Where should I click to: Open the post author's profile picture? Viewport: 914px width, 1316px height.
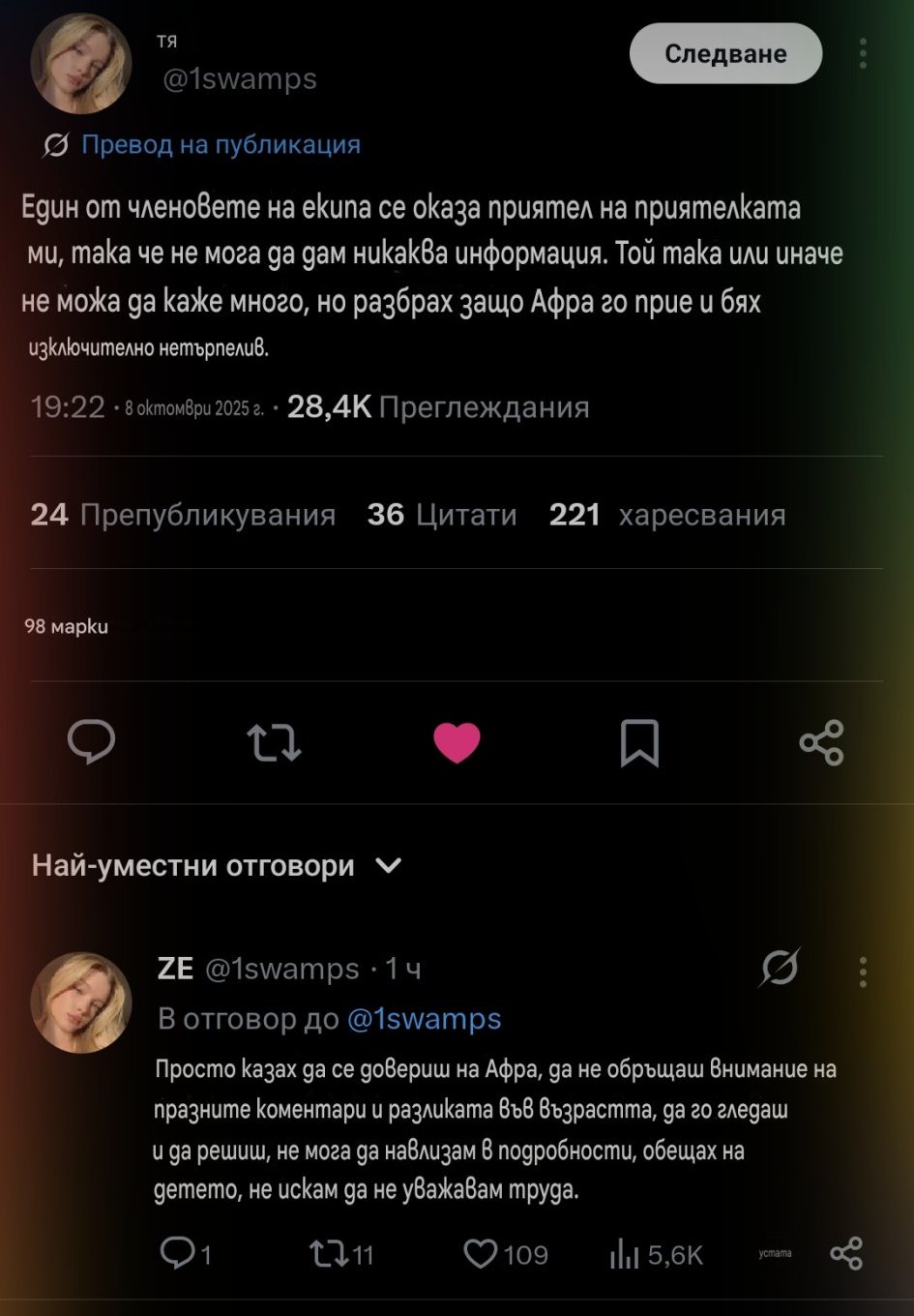click(x=81, y=64)
